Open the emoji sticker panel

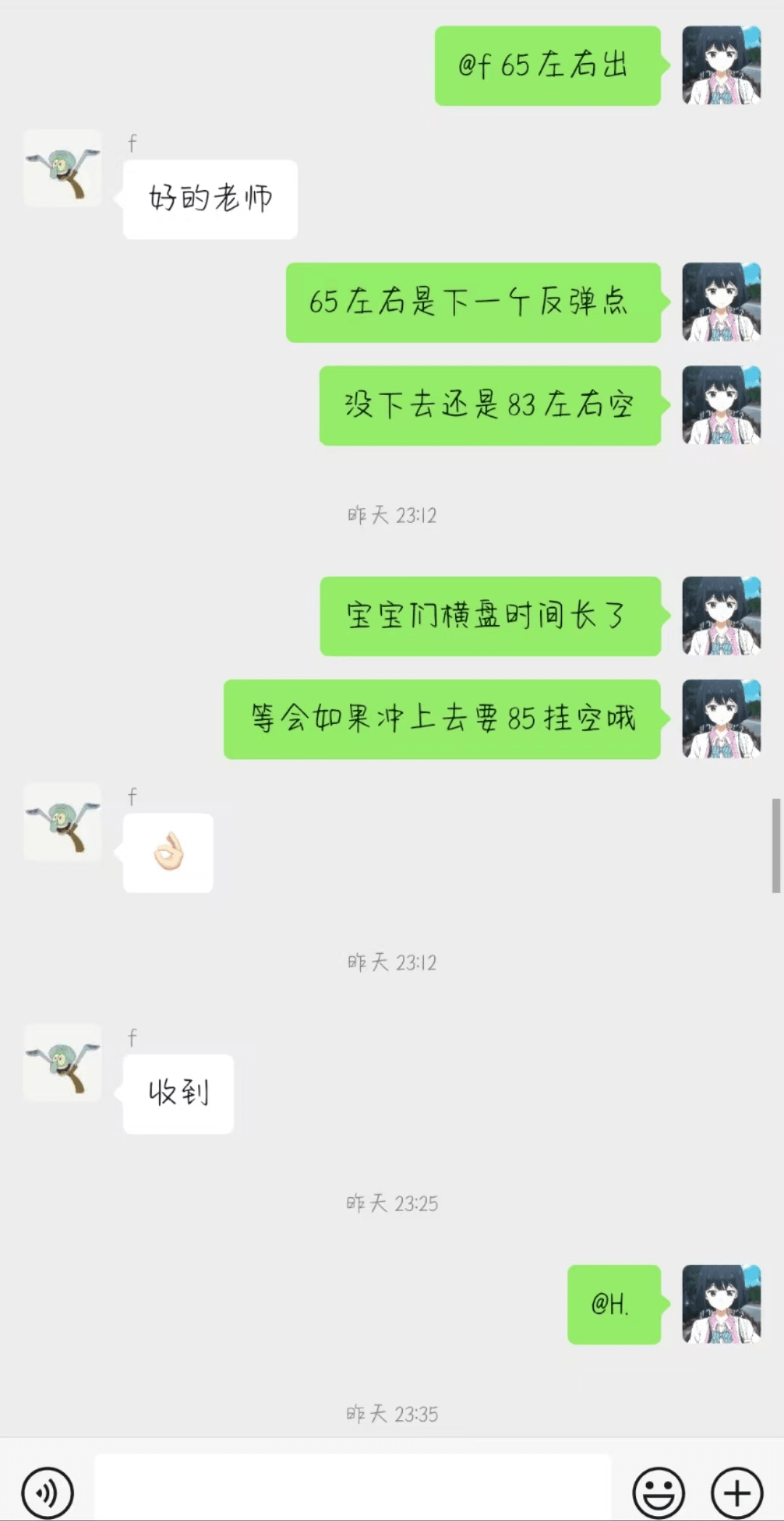coord(658,1493)
